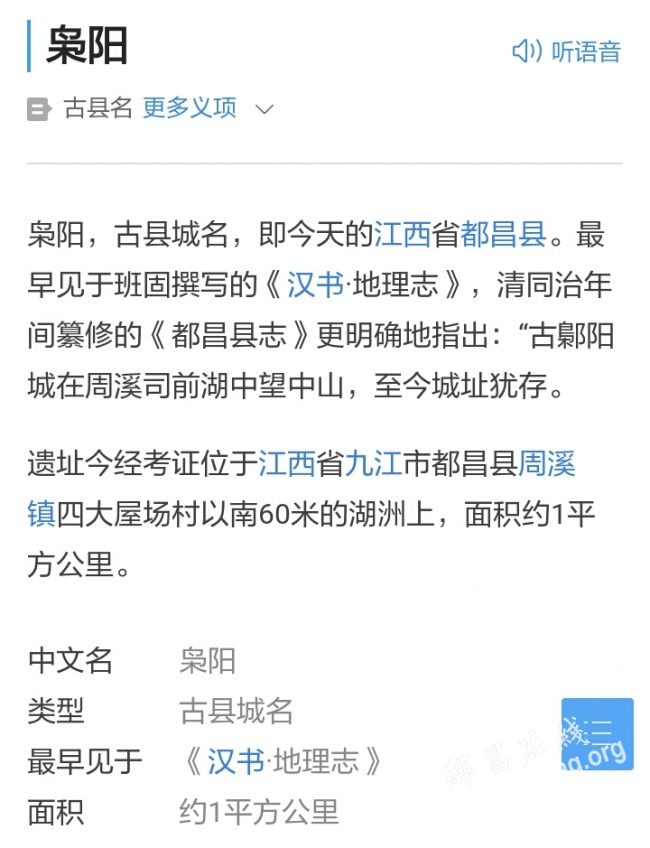The image size is (650, 848).
Task: Open the 都昌县 link
Action: [x=503, y=236]
